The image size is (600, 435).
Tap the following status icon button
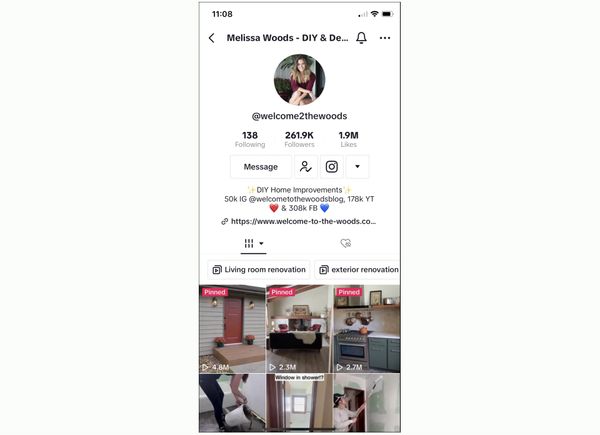pos(306,167)
